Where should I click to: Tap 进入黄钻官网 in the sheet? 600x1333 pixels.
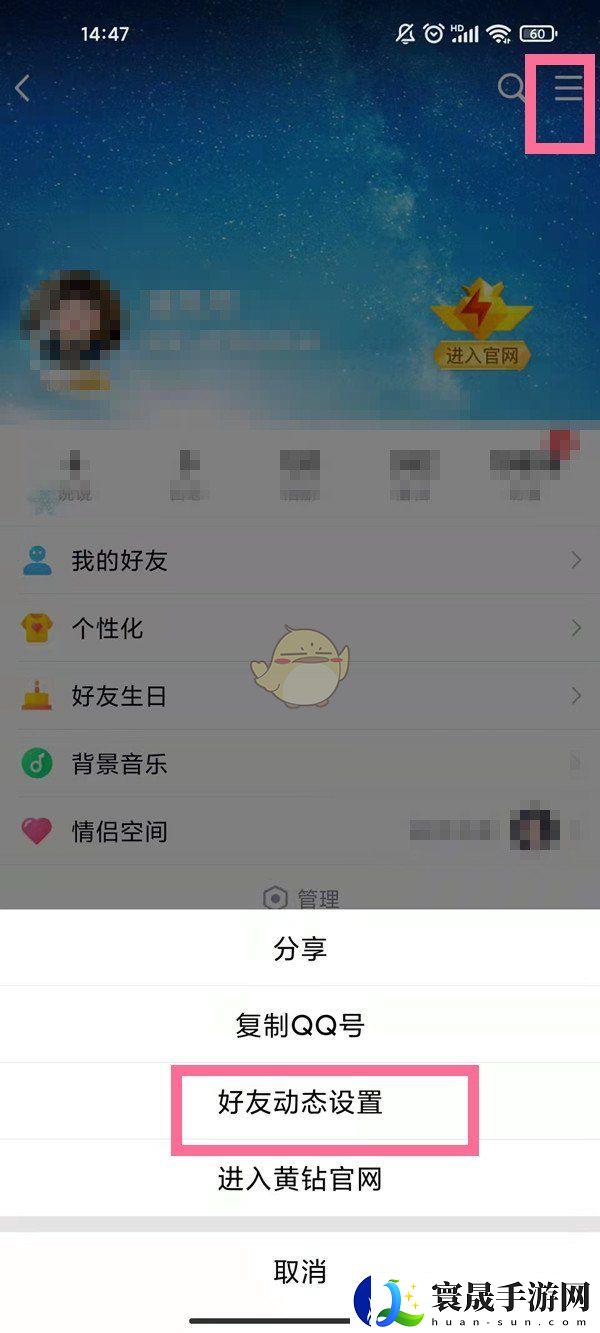[300, 1180]
